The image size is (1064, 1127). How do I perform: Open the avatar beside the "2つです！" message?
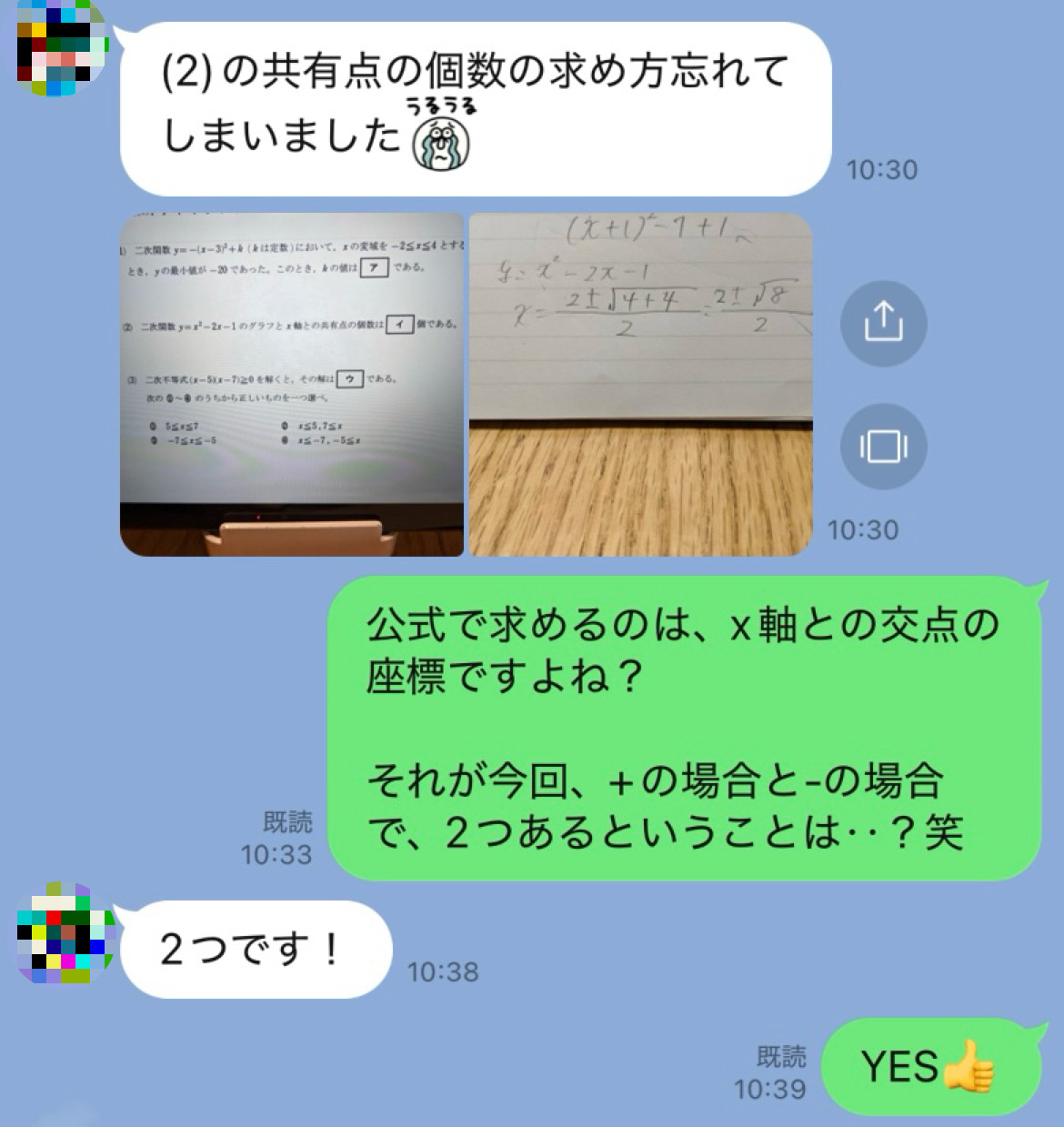[x=62, y=933]
